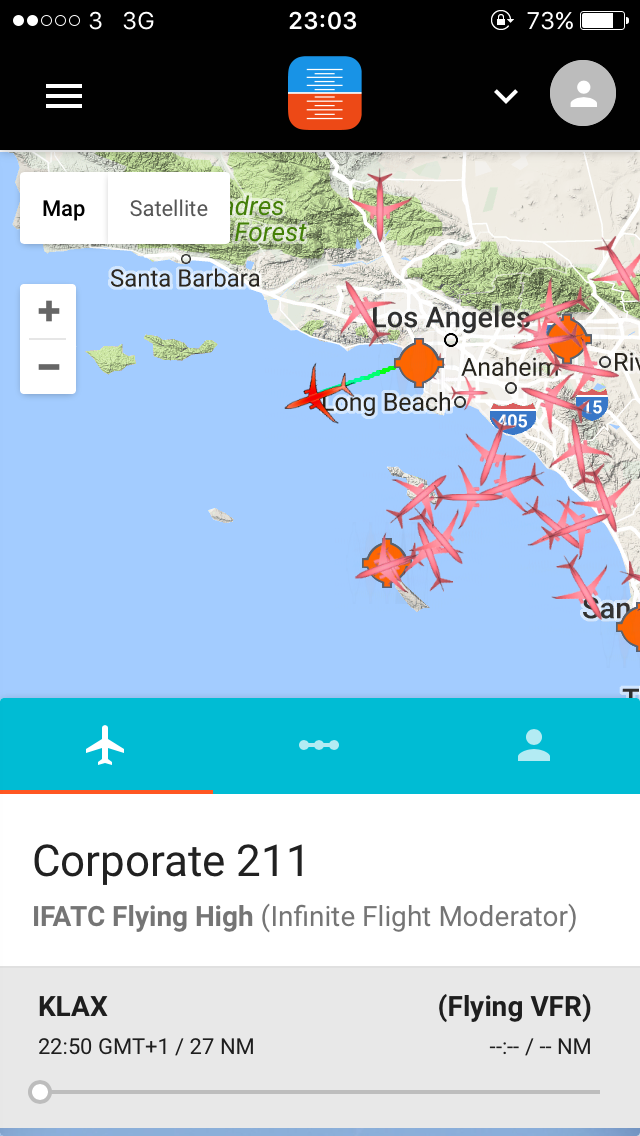Open the user profile avatar
640x1136 pixels.
pyautogui.click(x=583, y=94)
